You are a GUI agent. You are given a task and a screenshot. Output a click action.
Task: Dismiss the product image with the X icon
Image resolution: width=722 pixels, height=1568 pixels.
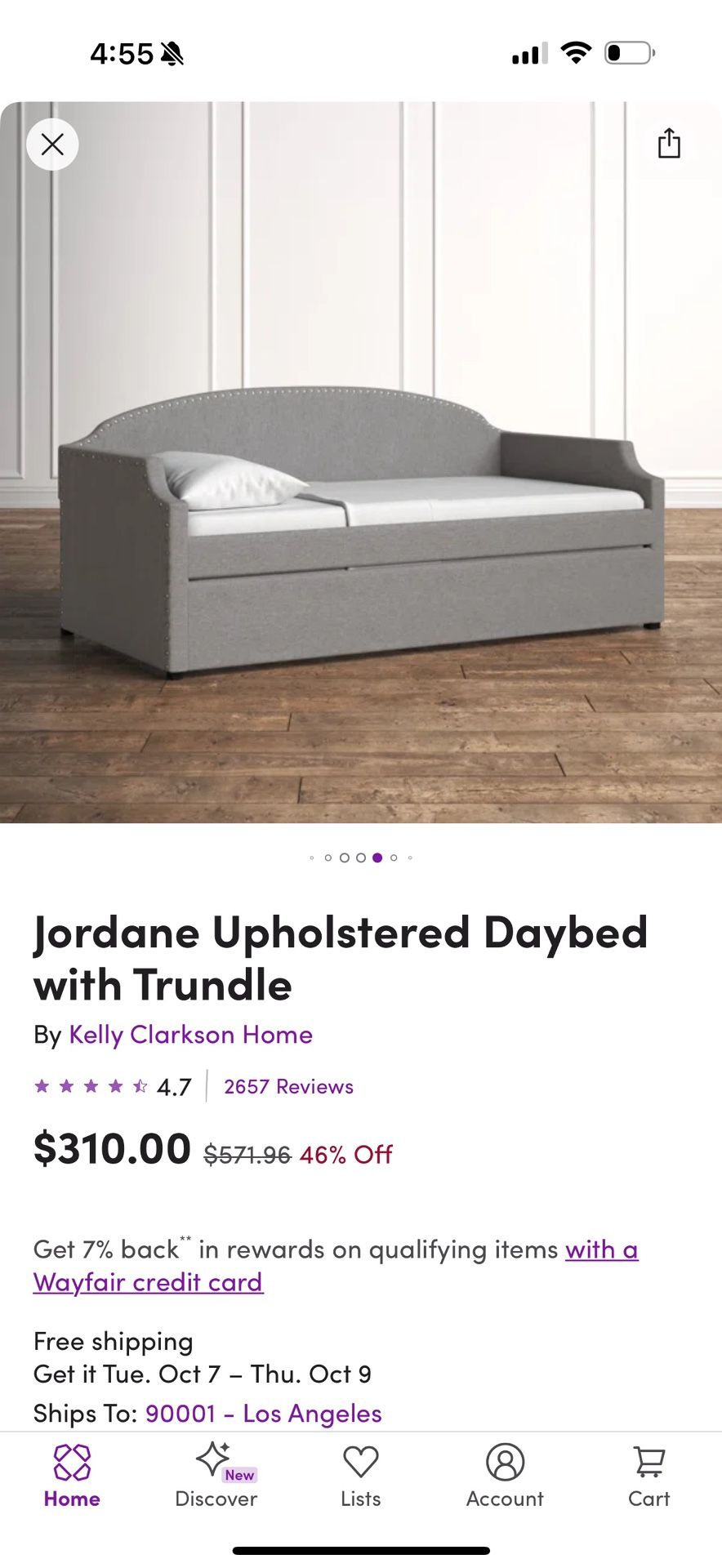[52, 143]
